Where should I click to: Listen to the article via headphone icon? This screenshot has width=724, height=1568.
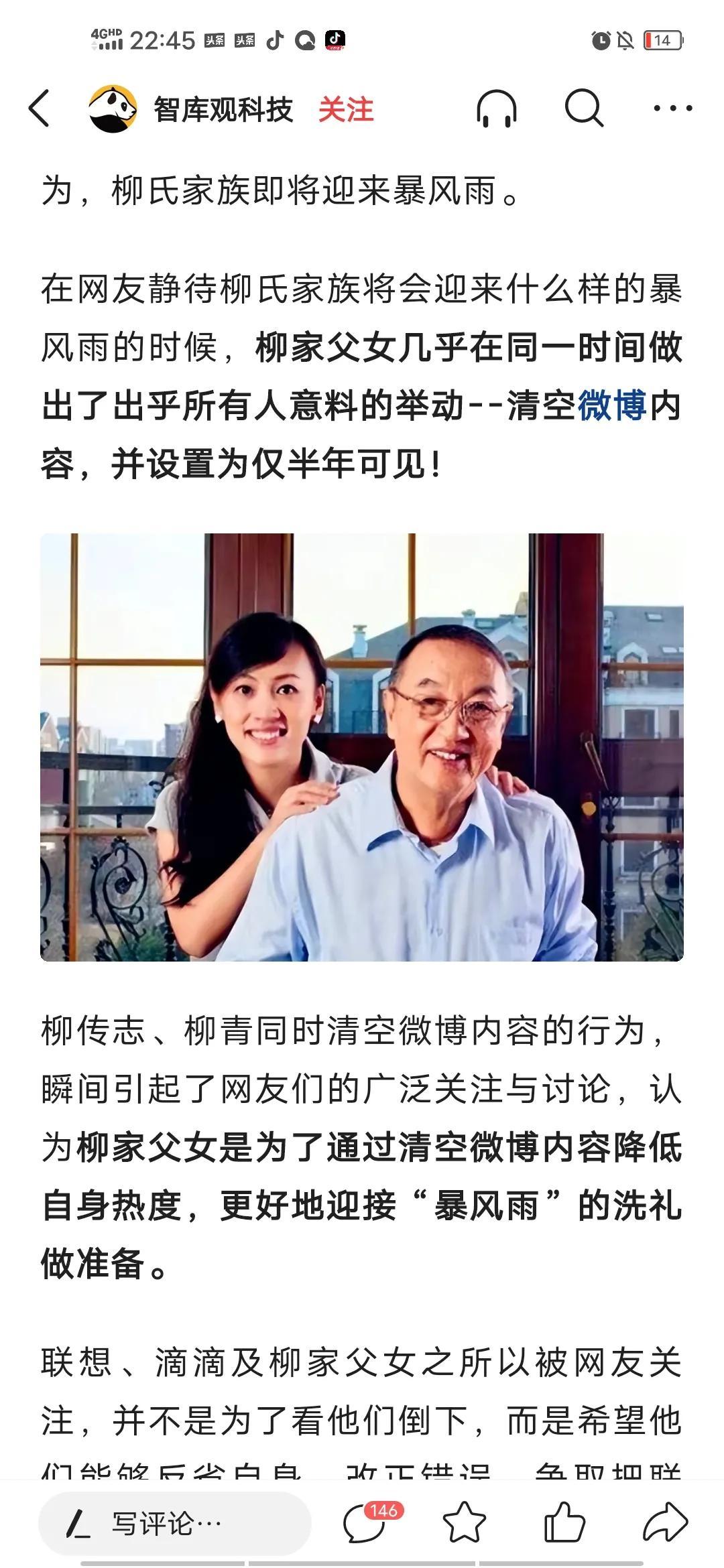(497, 109)
